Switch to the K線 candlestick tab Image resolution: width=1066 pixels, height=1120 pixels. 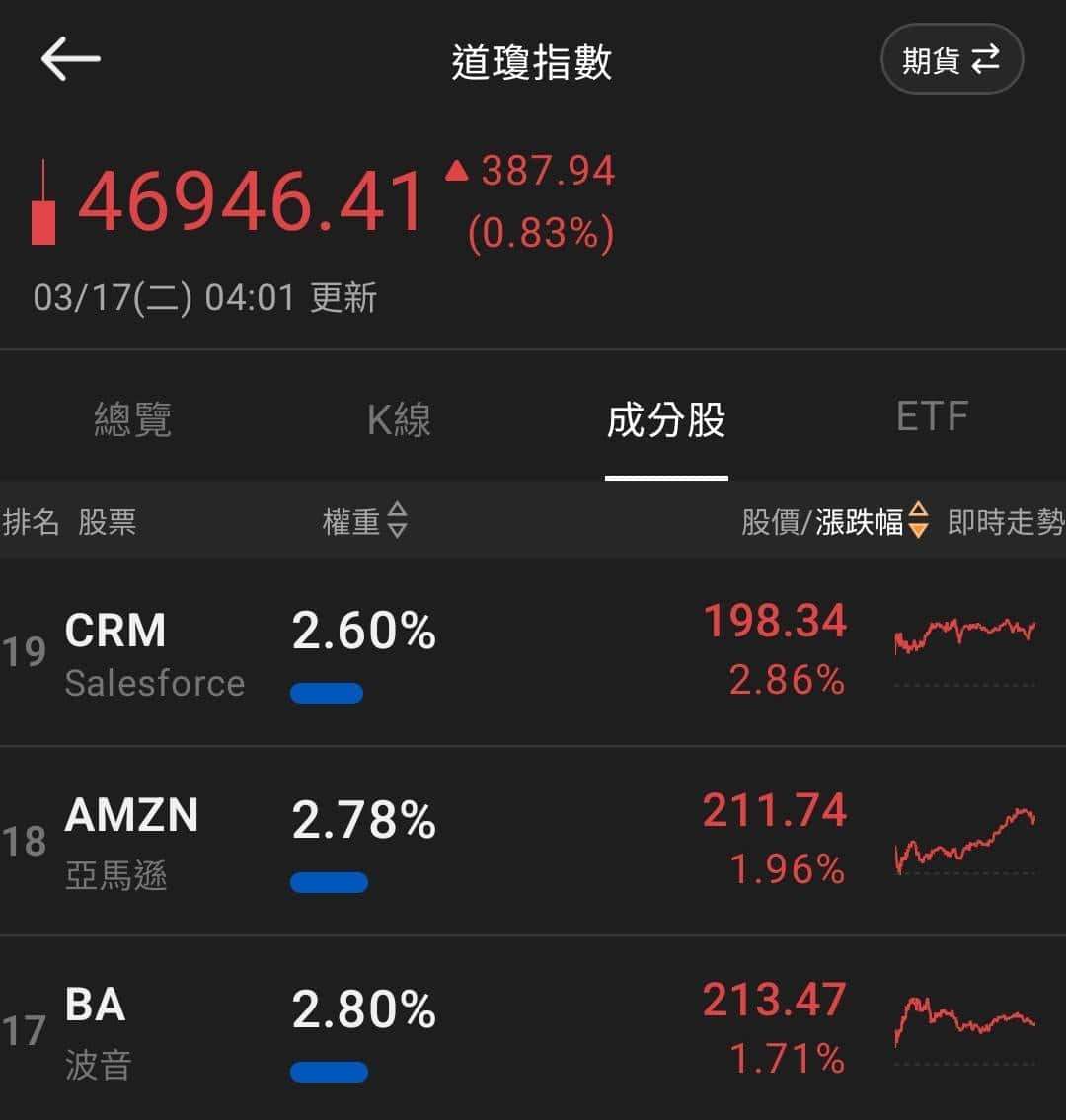point(398,419)
